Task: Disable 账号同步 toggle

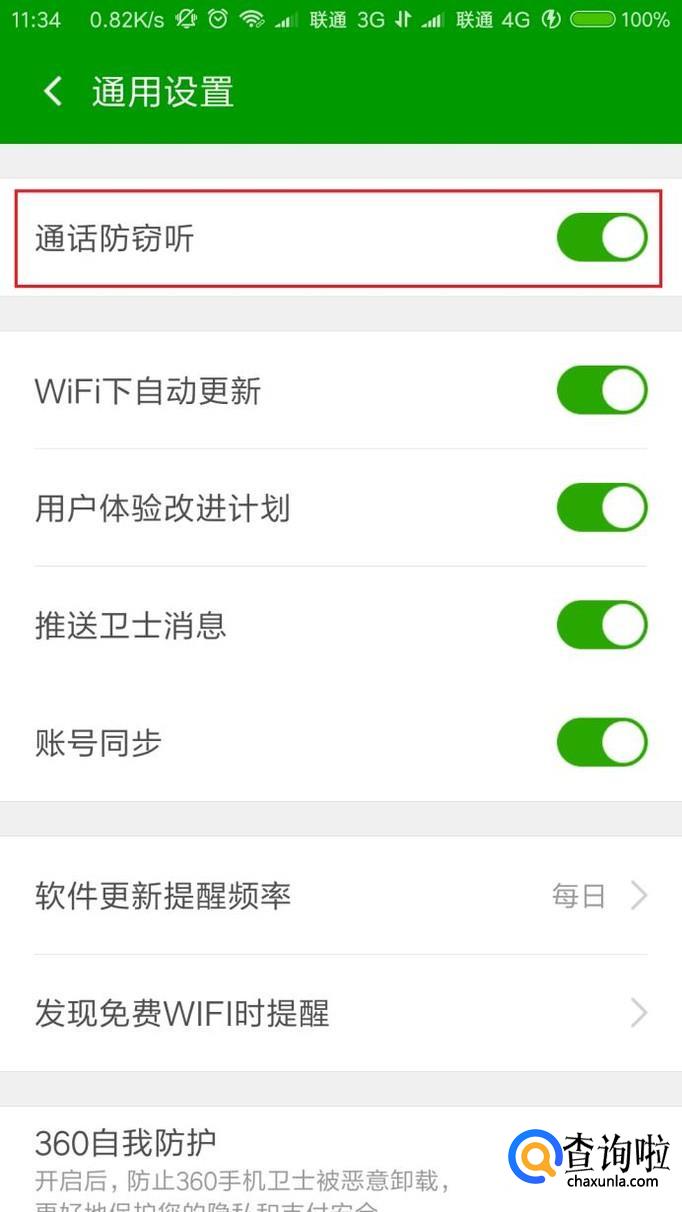Action: tap(601, 743)
